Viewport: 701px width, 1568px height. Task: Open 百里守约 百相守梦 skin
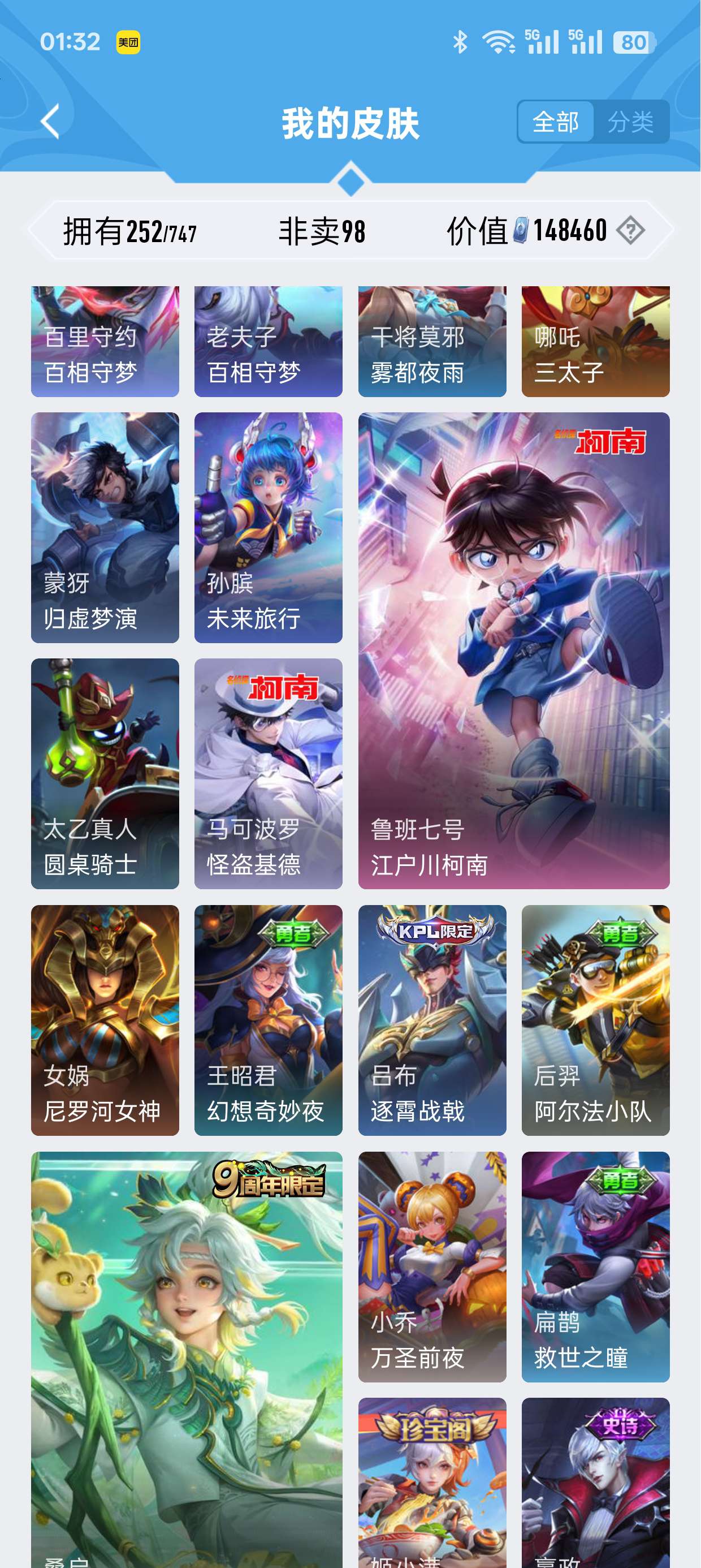click(105, 342)
